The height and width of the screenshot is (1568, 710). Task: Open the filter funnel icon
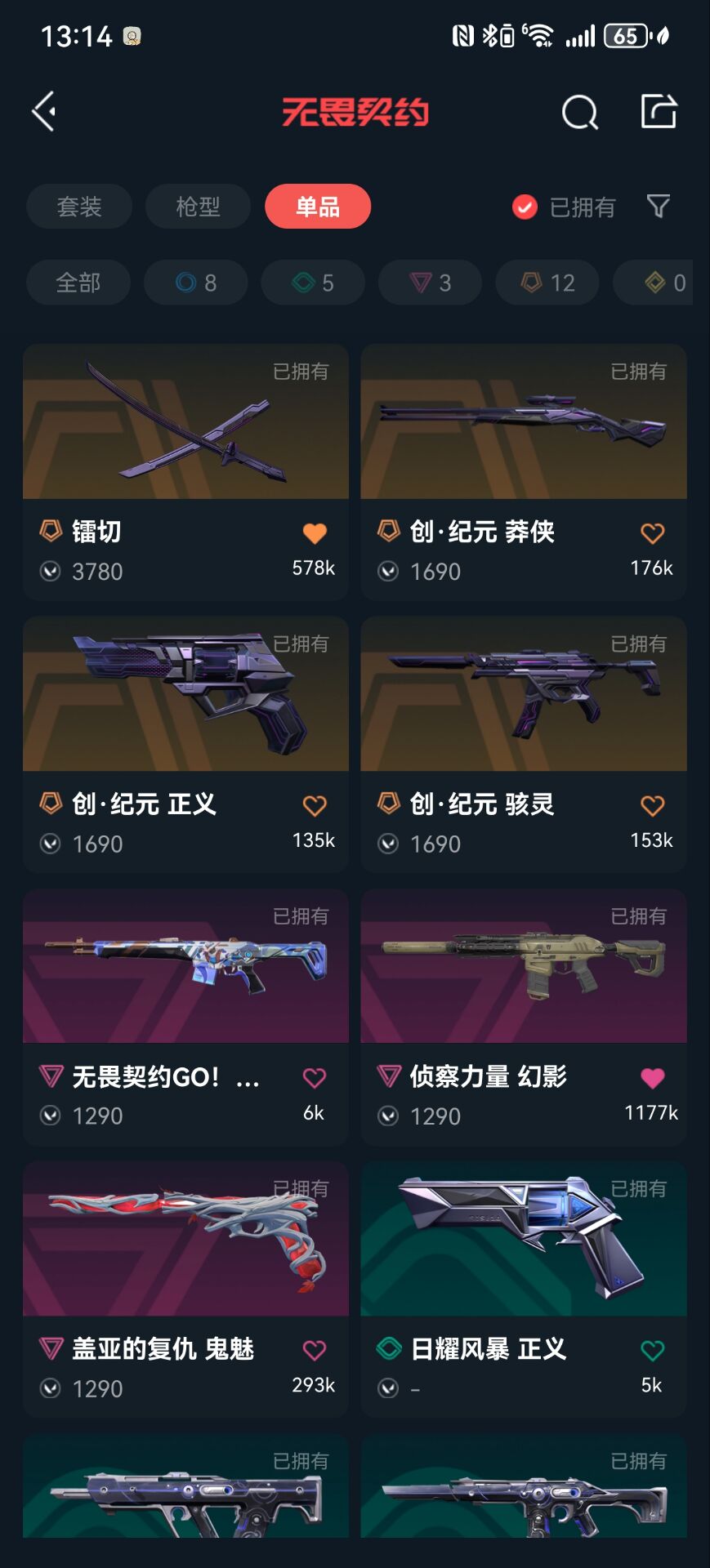658,206
